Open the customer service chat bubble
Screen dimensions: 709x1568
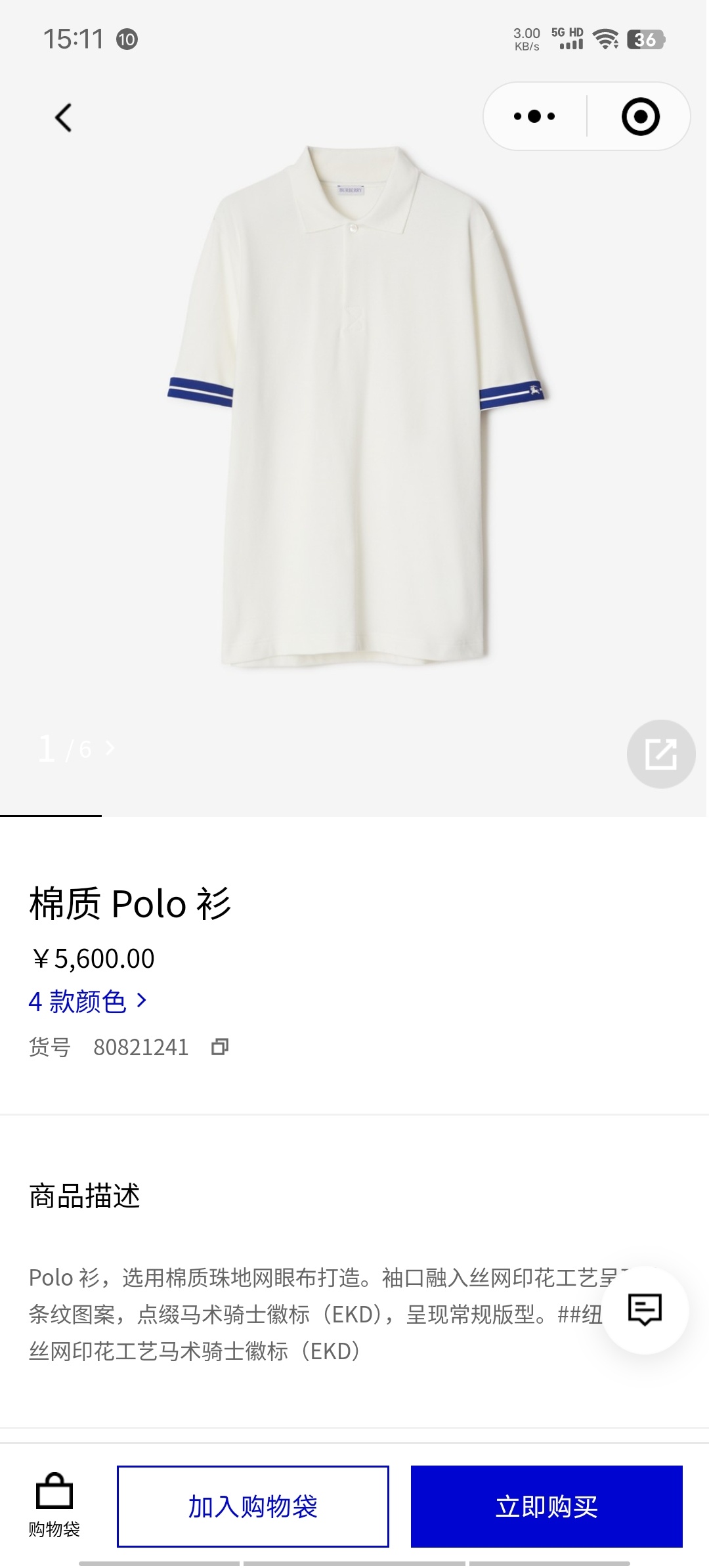pyautogui.click(x=645, y=1310)
